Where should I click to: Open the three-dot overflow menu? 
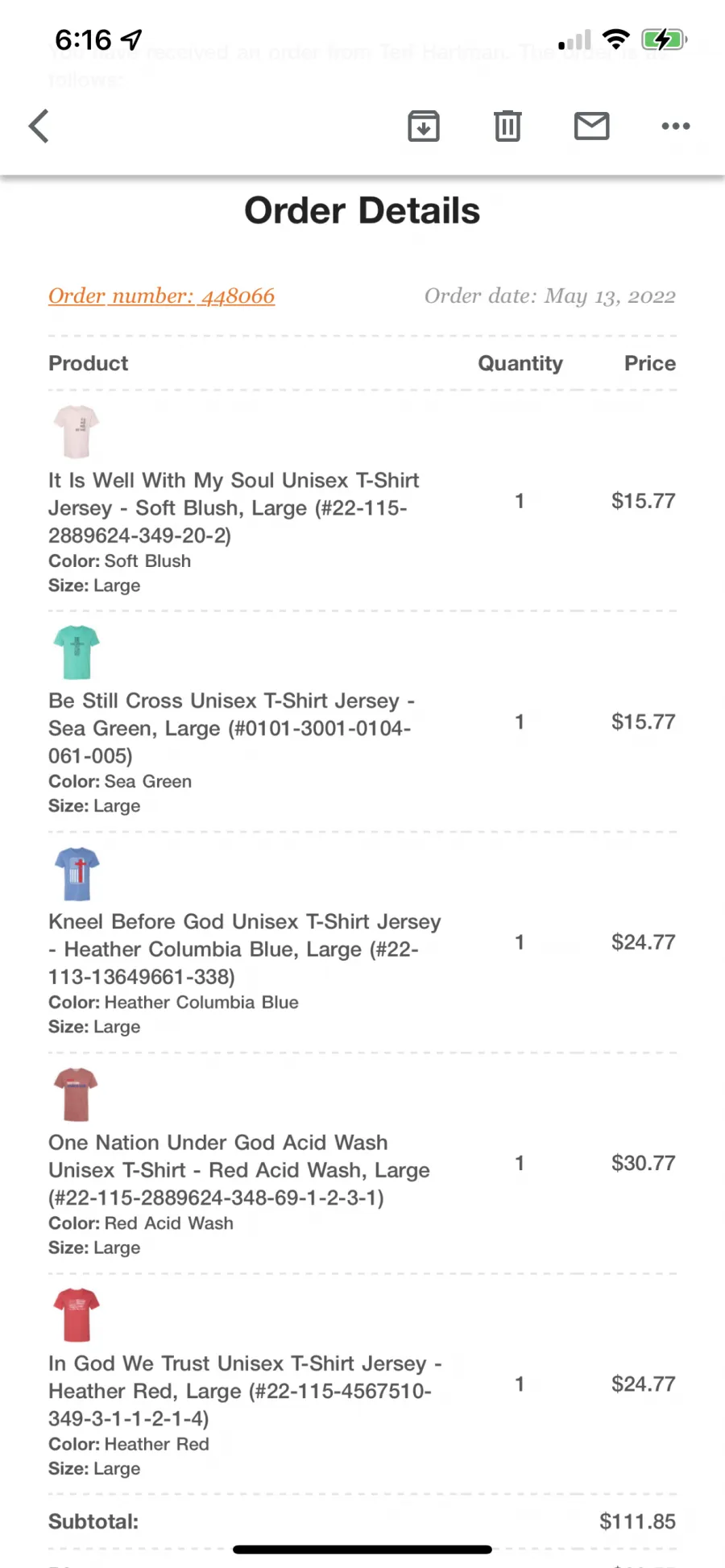click(676, 126)
